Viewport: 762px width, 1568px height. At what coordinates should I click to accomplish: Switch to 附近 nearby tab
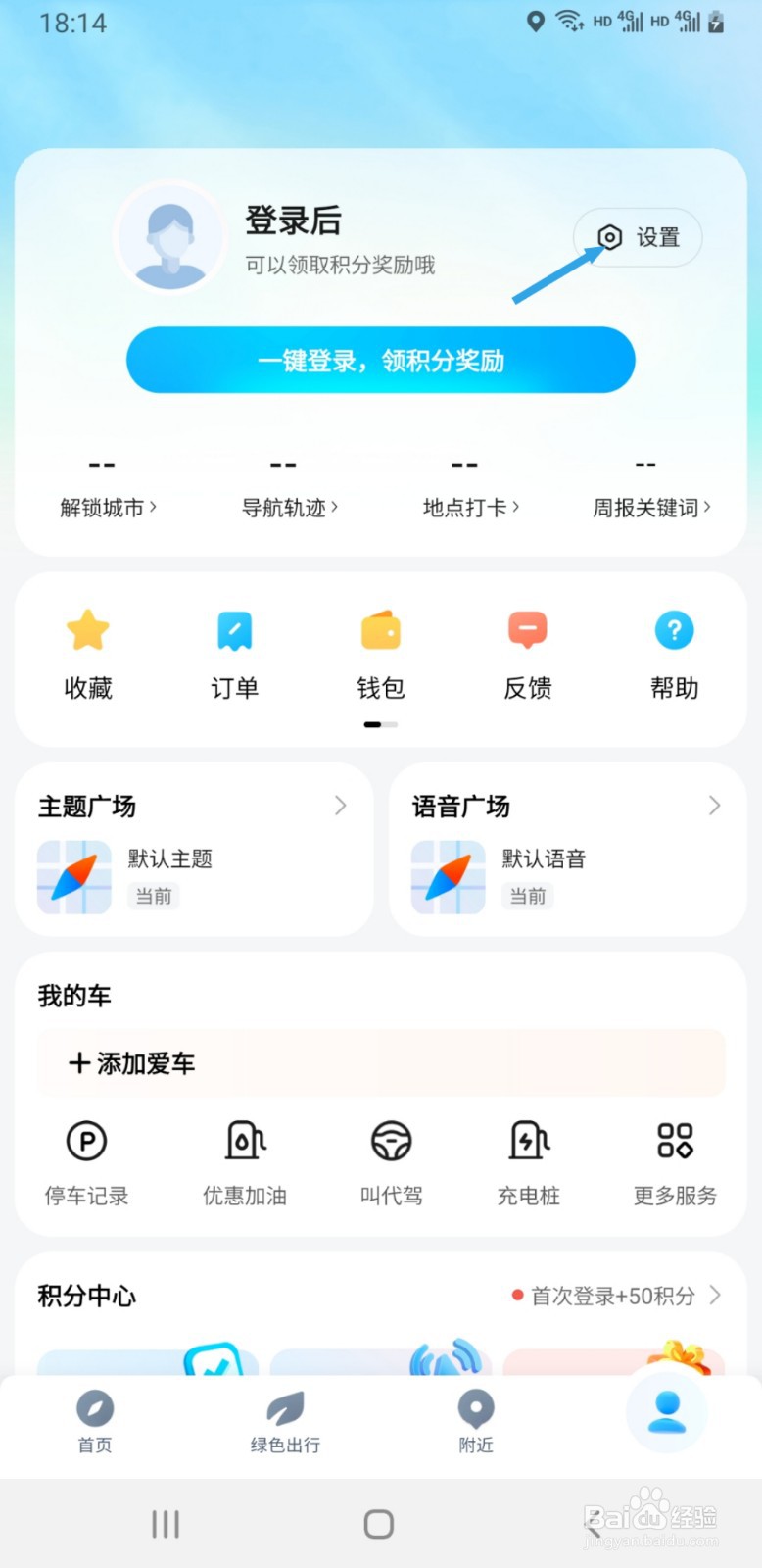tap(476, 1421)
